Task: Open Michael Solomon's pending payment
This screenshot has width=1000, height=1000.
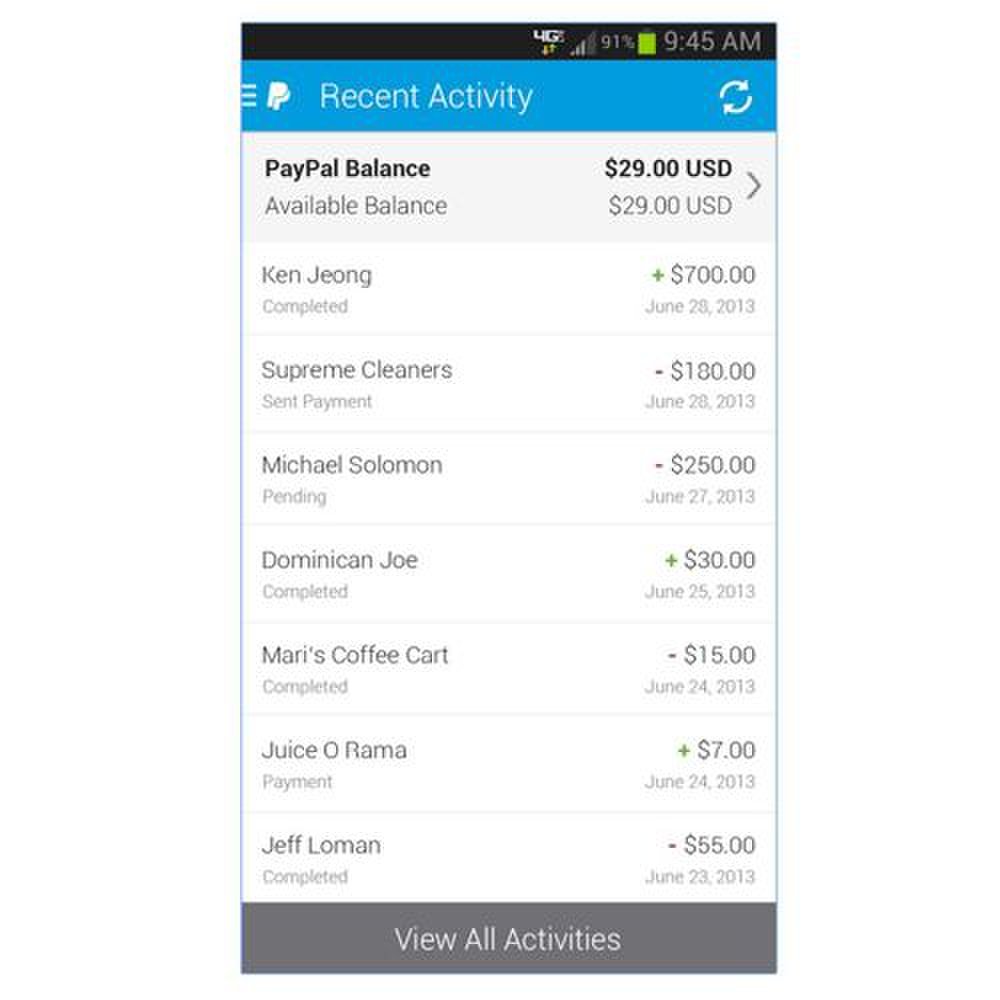Action: (x=508, y=479)
